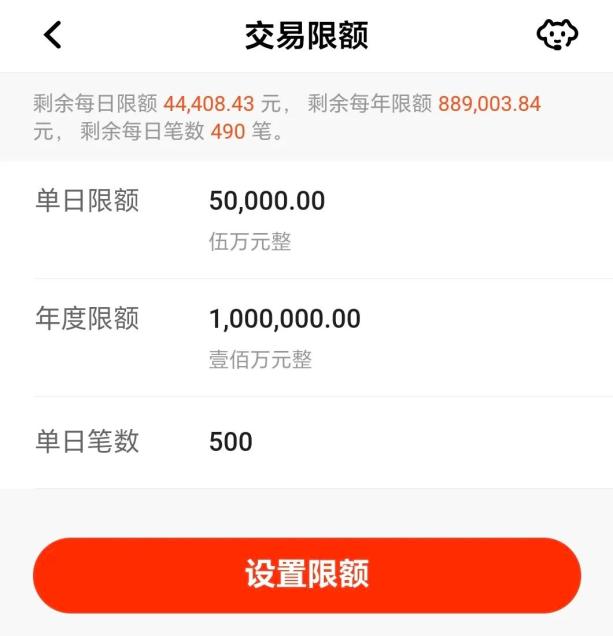Viewport: 613px width, 636px height.
Task: Open the customer service assistant icon
Action: point(557,36)
